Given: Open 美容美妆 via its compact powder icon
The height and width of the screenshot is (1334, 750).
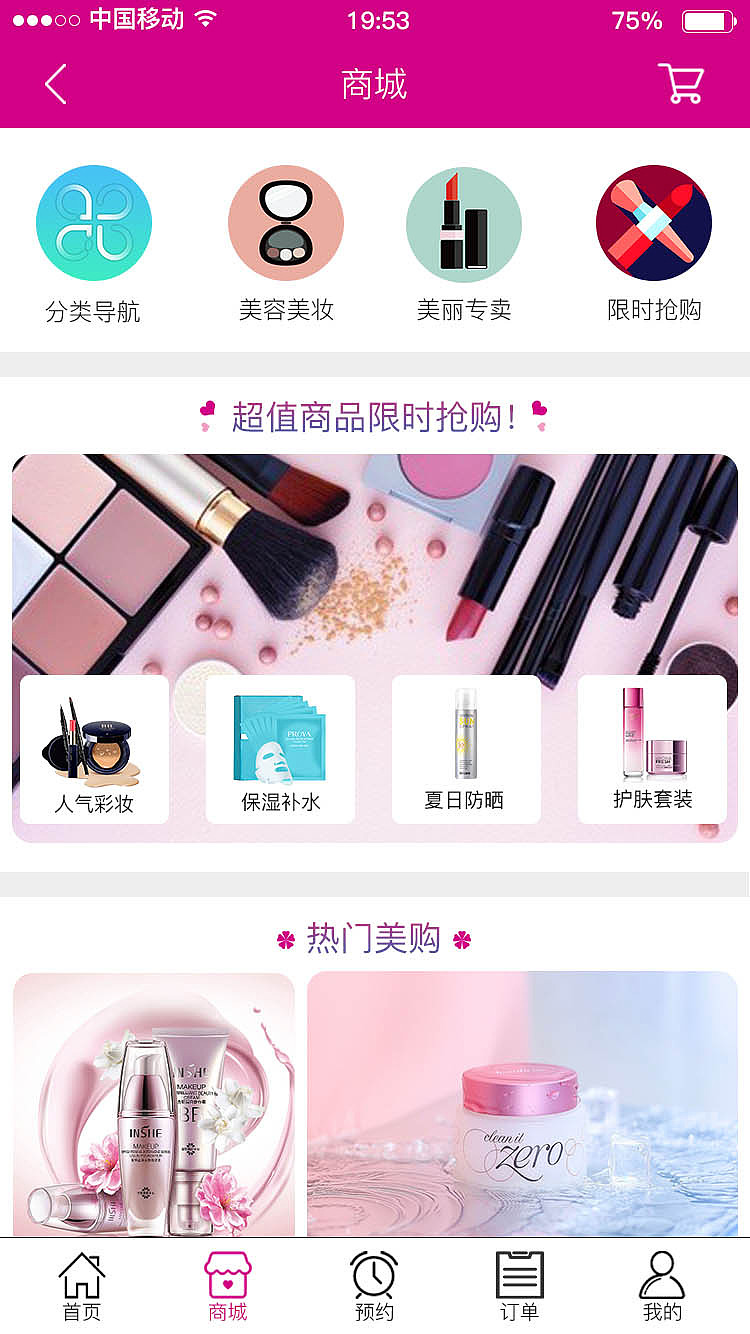Looking at the screenshot, I should (286, 222).
